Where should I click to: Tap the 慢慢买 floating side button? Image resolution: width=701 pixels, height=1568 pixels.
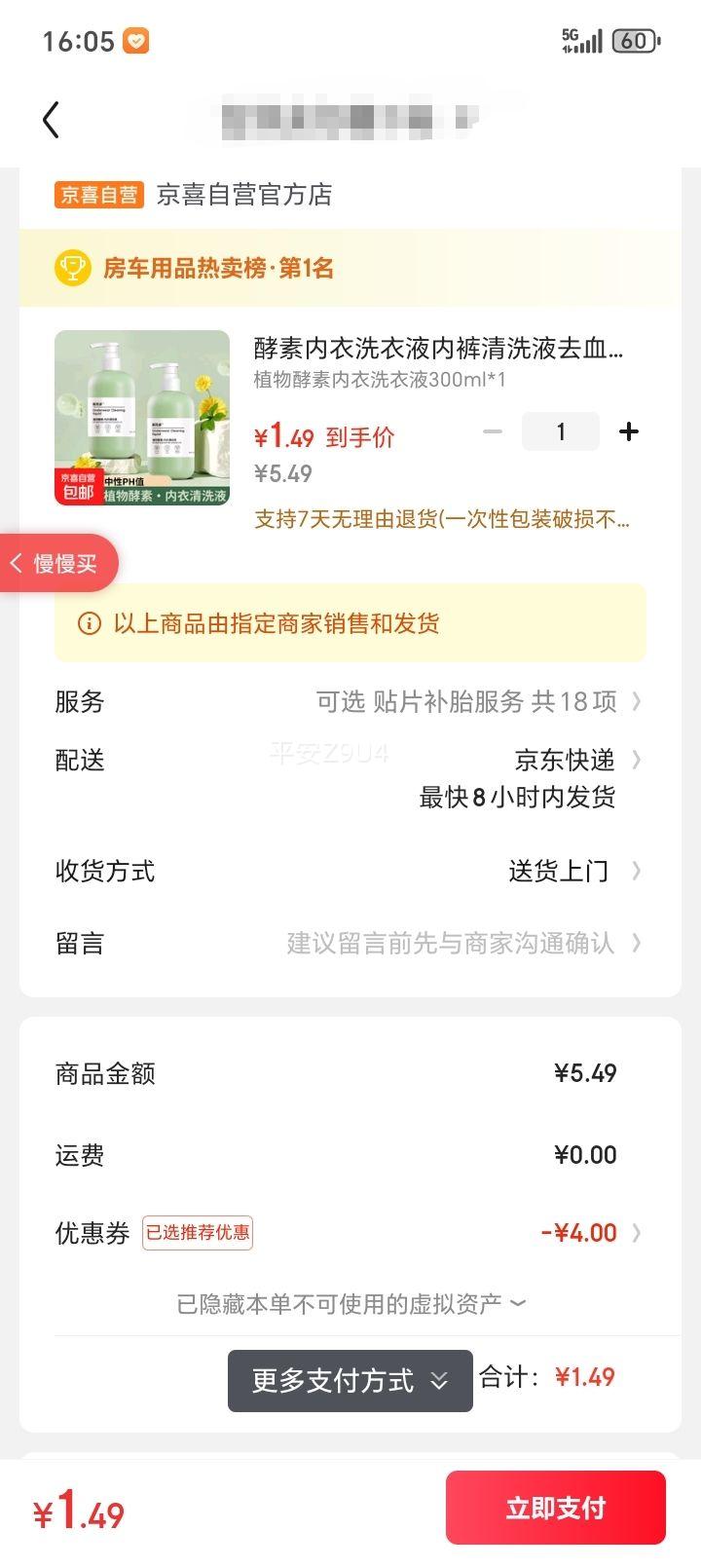tap(58, 563)
